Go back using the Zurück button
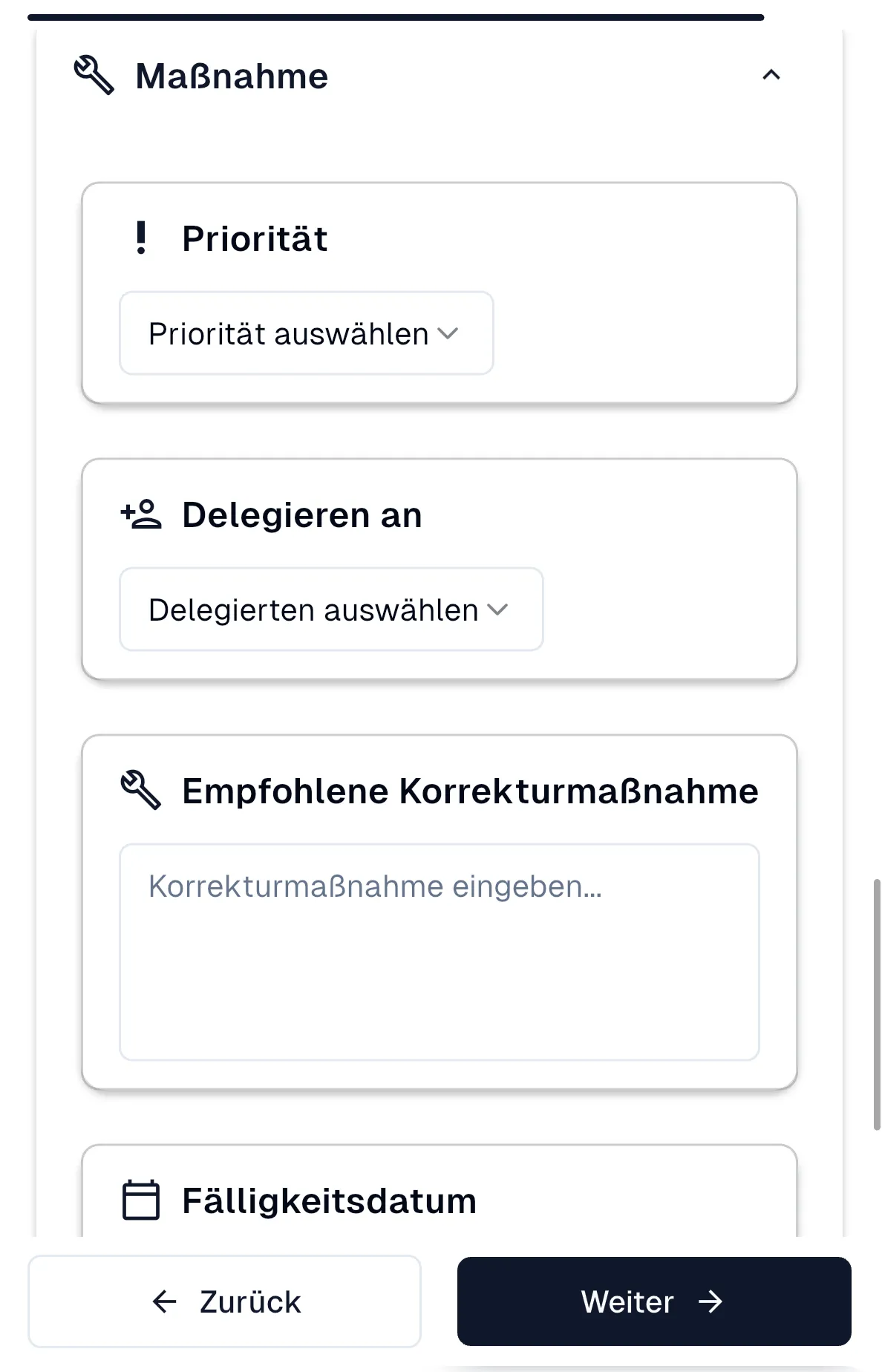This screenshot has height=1372, width=882. (x=223, y=1301)
